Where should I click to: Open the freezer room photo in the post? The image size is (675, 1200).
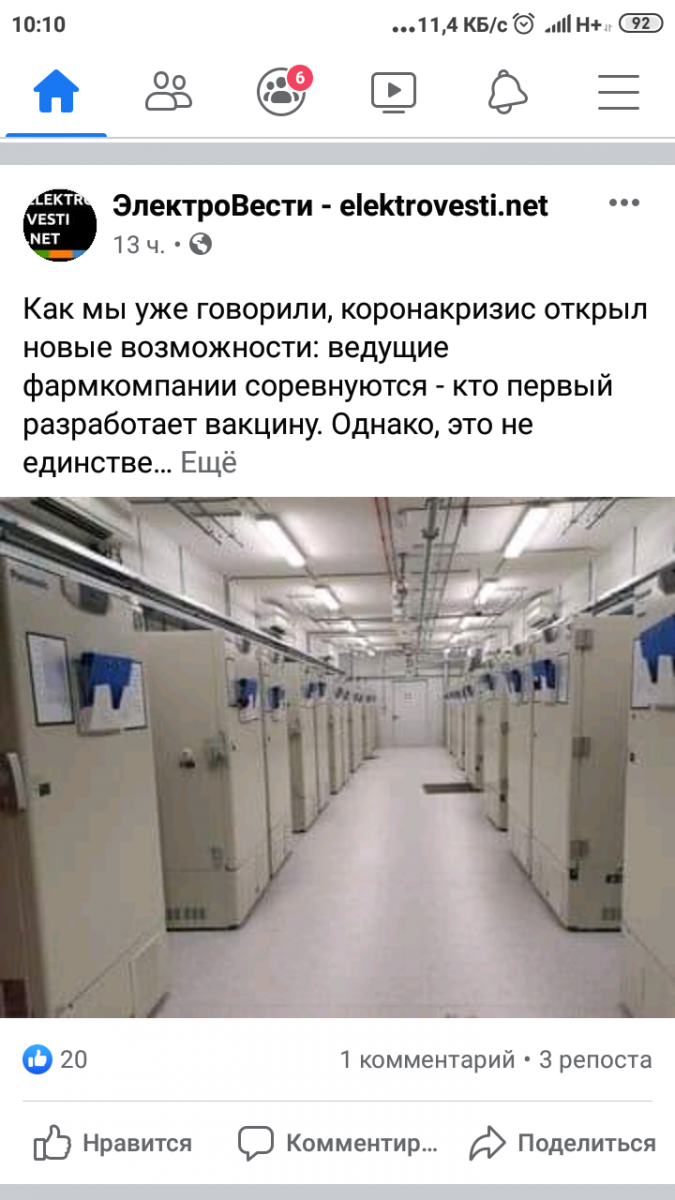coord(337,757)
